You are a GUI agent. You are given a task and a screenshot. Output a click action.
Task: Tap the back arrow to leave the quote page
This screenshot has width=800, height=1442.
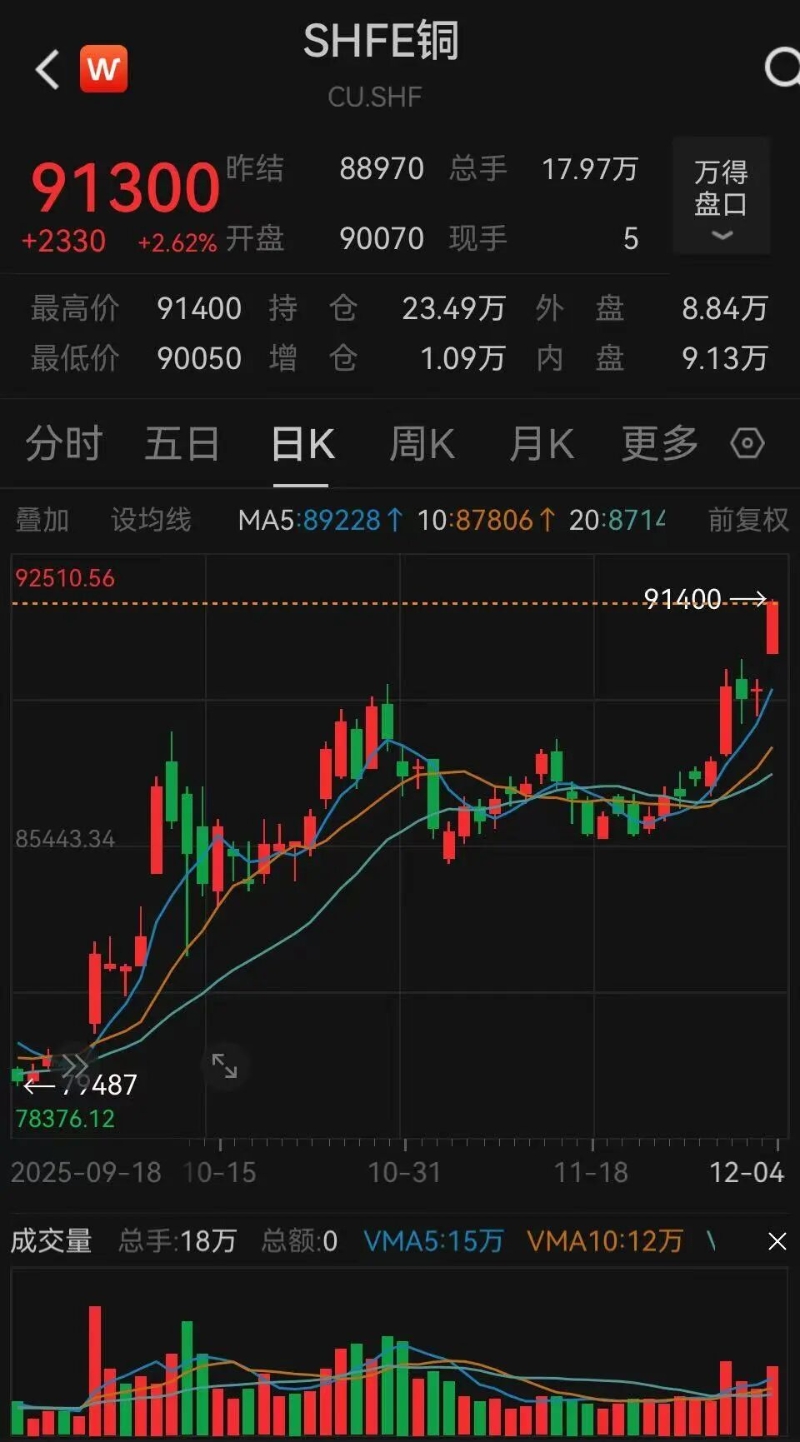(x=45, y=68)
